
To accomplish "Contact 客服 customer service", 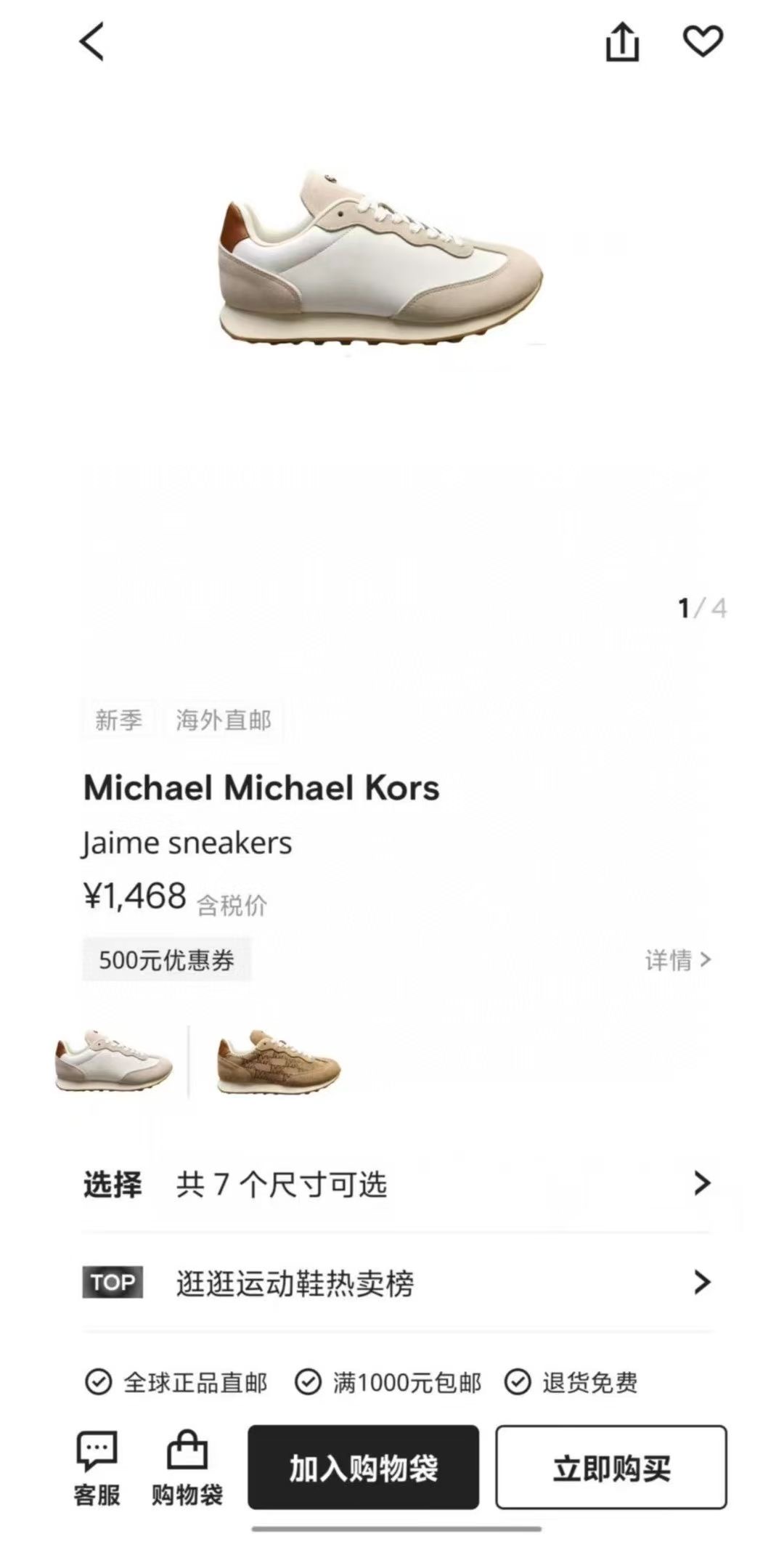I will coord(97,1467).
